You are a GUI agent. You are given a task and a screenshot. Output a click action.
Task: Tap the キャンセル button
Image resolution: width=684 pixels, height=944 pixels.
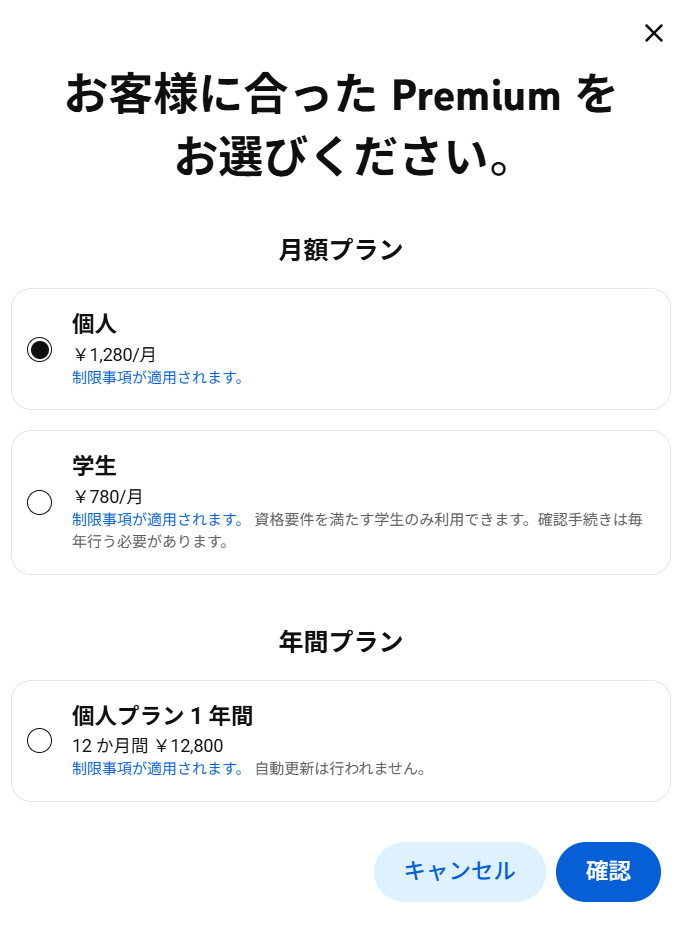coord(459,871)
